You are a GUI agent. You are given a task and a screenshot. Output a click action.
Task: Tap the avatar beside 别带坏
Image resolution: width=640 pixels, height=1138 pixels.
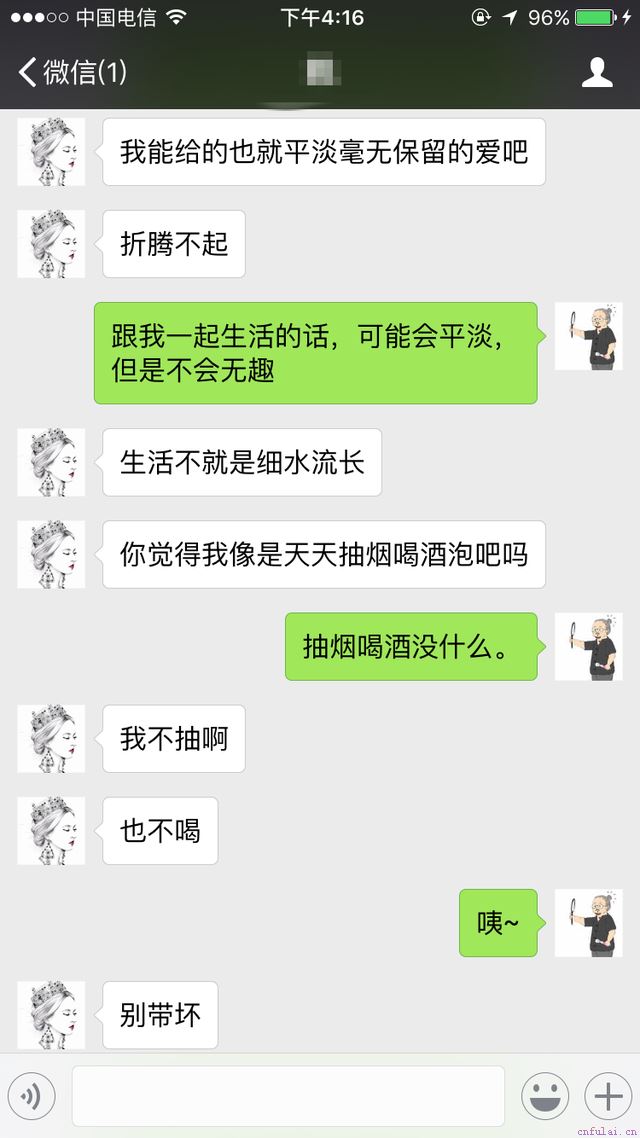pyautogui.click(x=51, y=1015)
